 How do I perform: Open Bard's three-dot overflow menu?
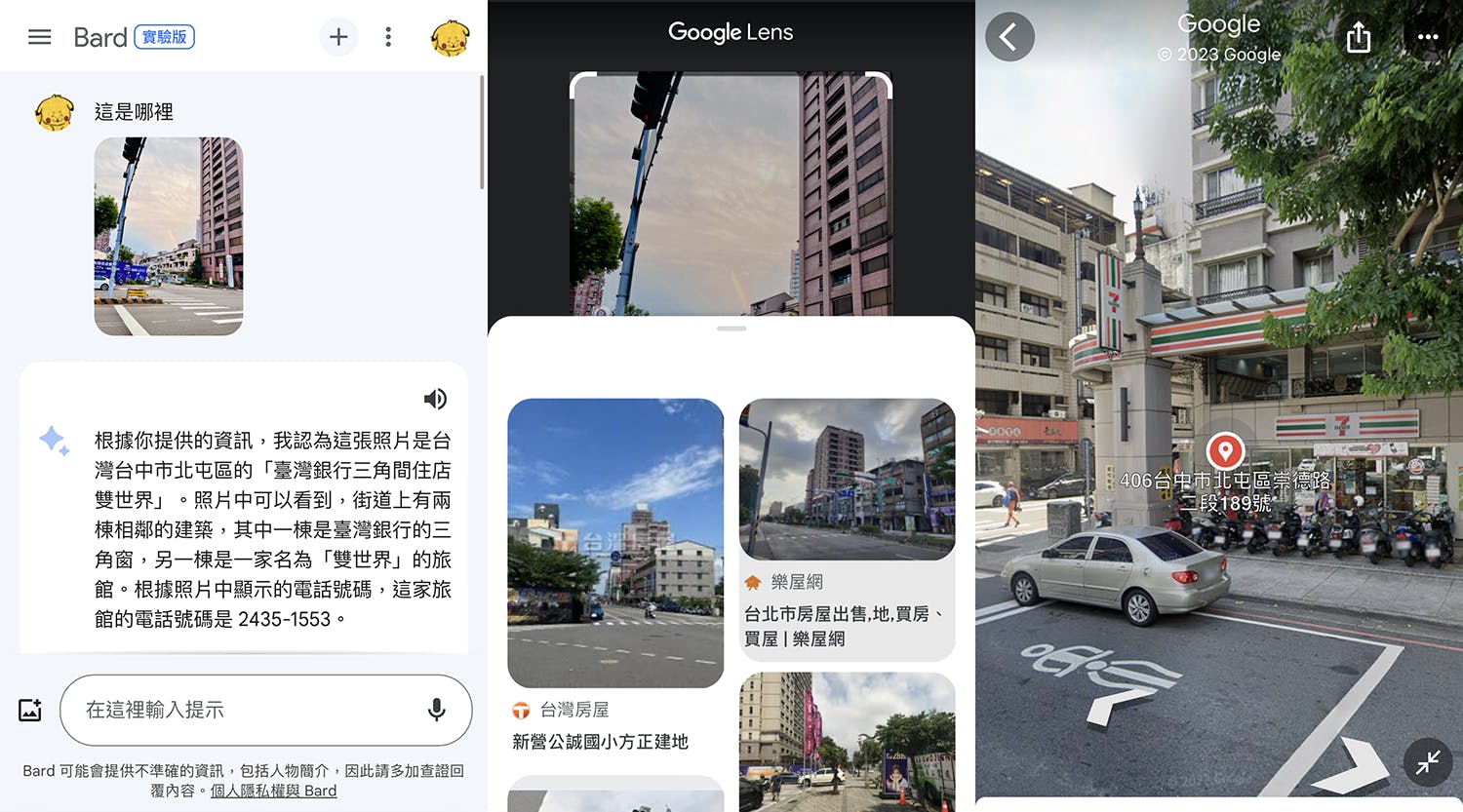point(388,37)
